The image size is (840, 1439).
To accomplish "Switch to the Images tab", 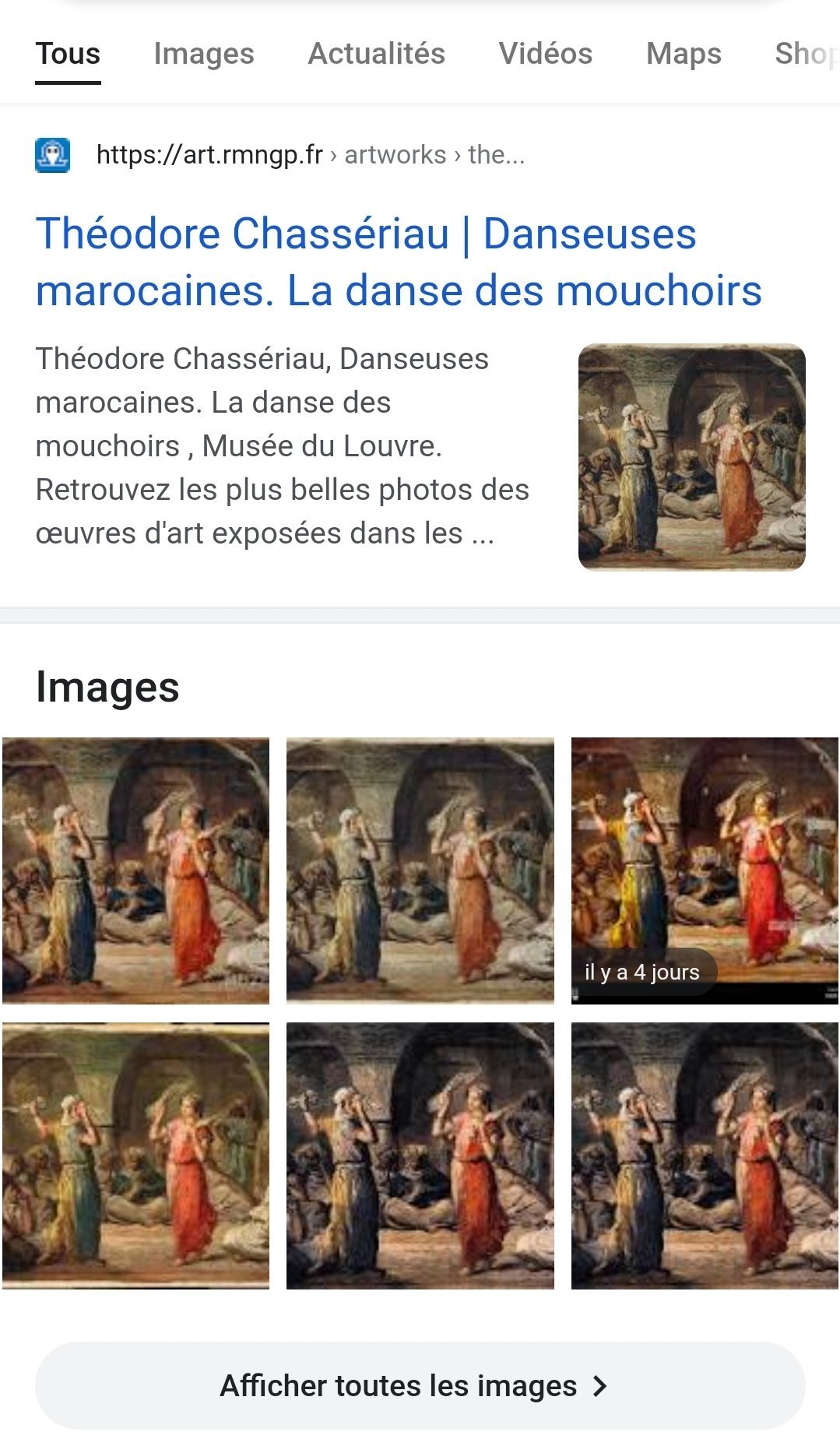I will tap(204, 54).
